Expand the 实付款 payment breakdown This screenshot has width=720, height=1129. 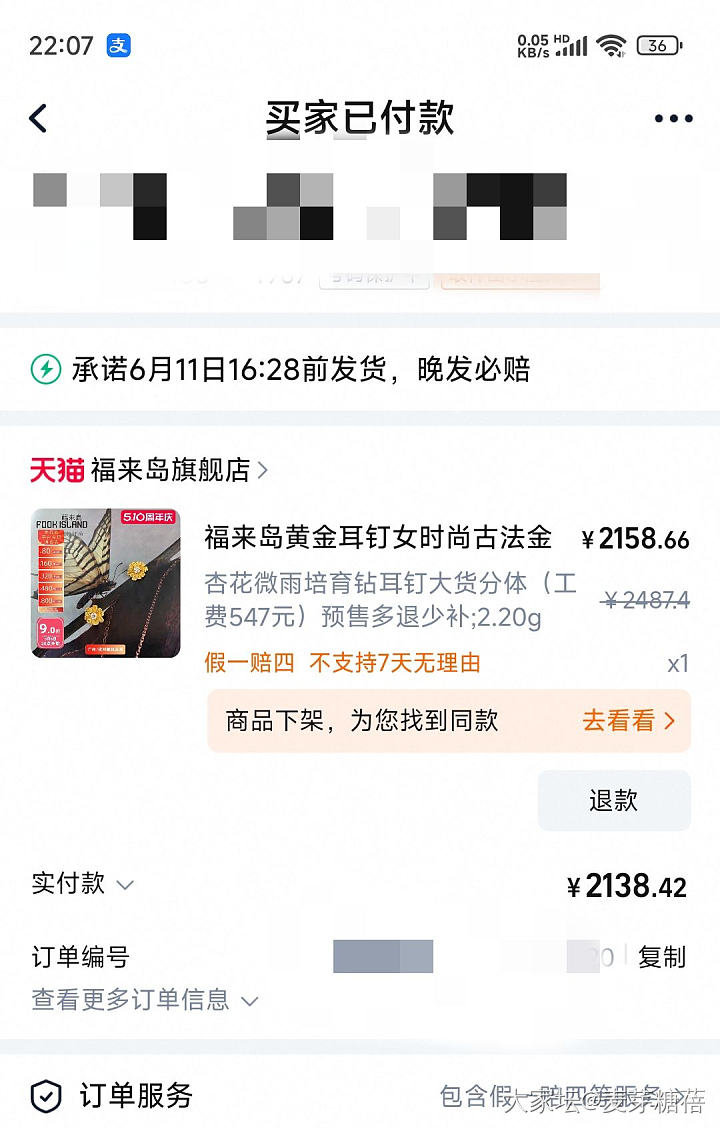83,884
